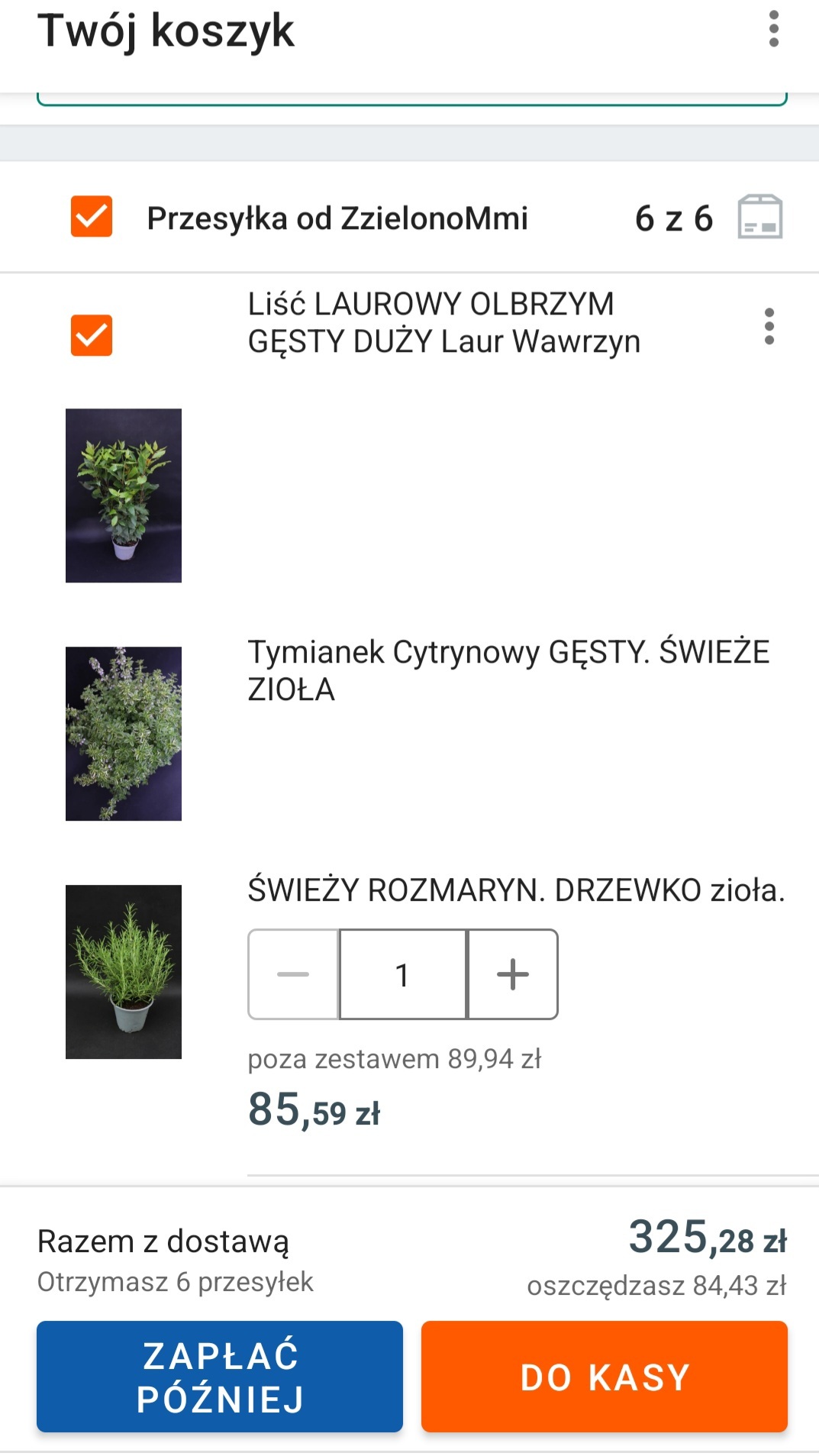The height and width of the screenshot is (1456, 819).
Task: Decrease the set quantity with minus
Action: point(293,974)
